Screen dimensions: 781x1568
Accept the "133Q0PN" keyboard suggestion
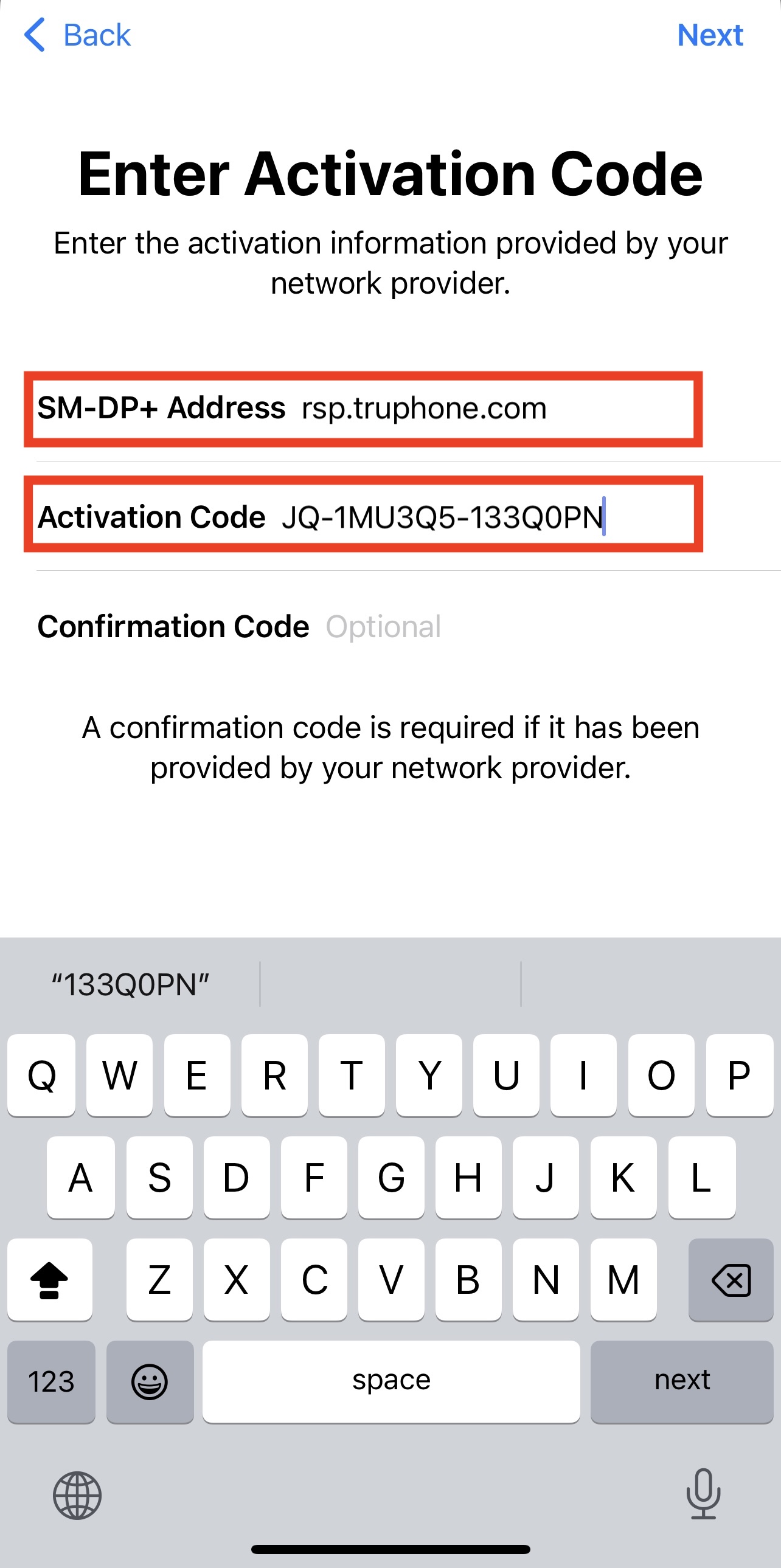[130, 984]
